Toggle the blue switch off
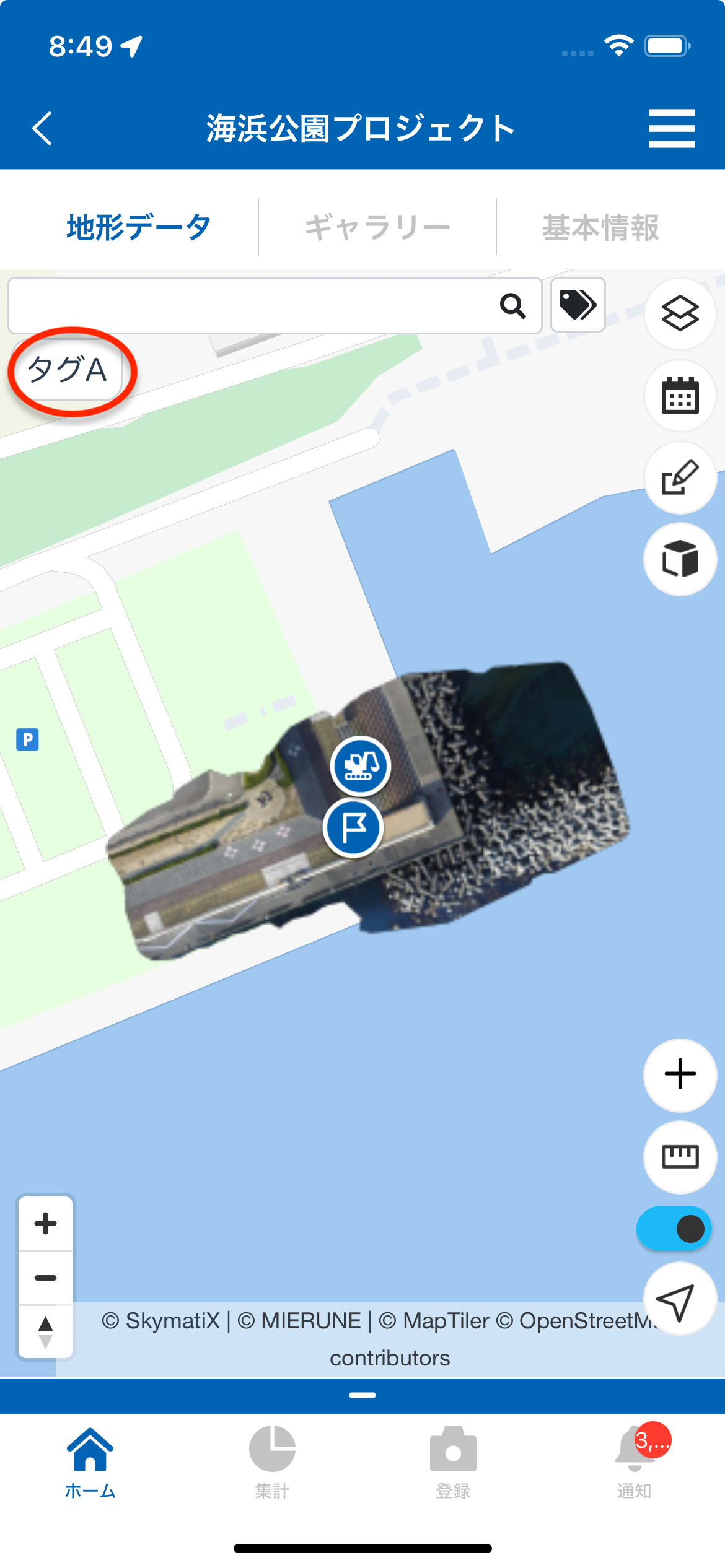 click(x=674, y=1229)
